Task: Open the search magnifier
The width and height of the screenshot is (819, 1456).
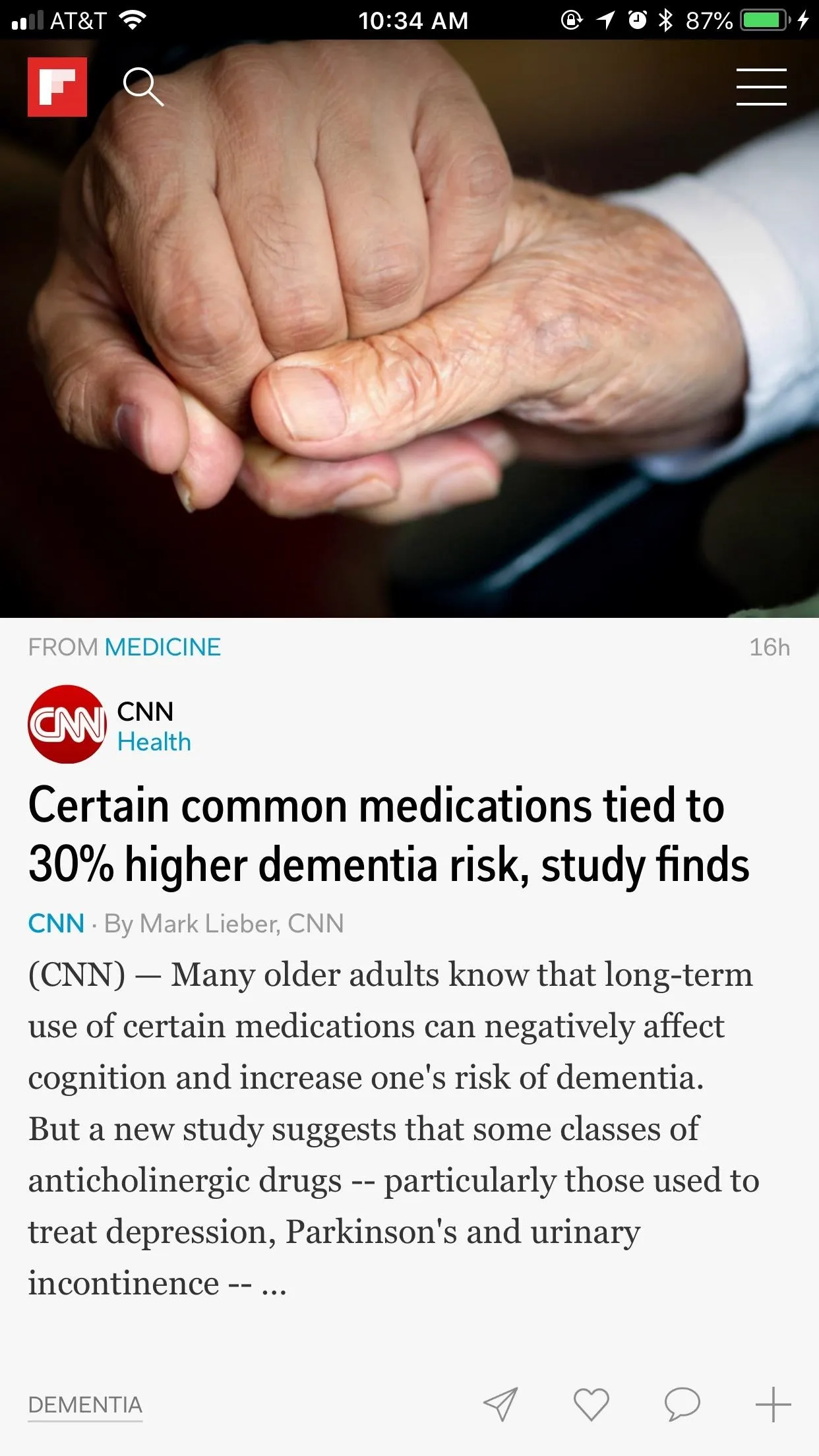Action: [143, 87]
